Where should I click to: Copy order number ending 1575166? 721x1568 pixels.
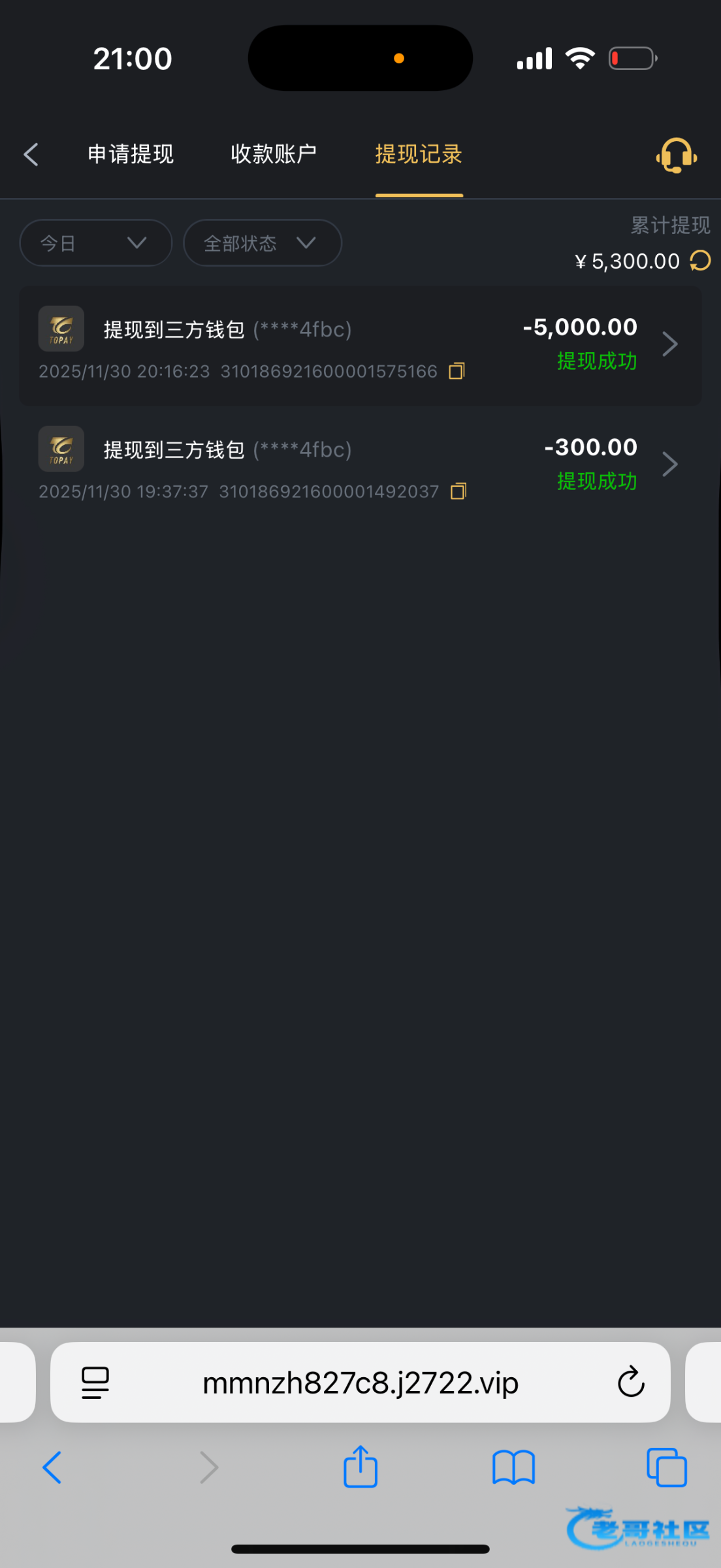point(457,371)
